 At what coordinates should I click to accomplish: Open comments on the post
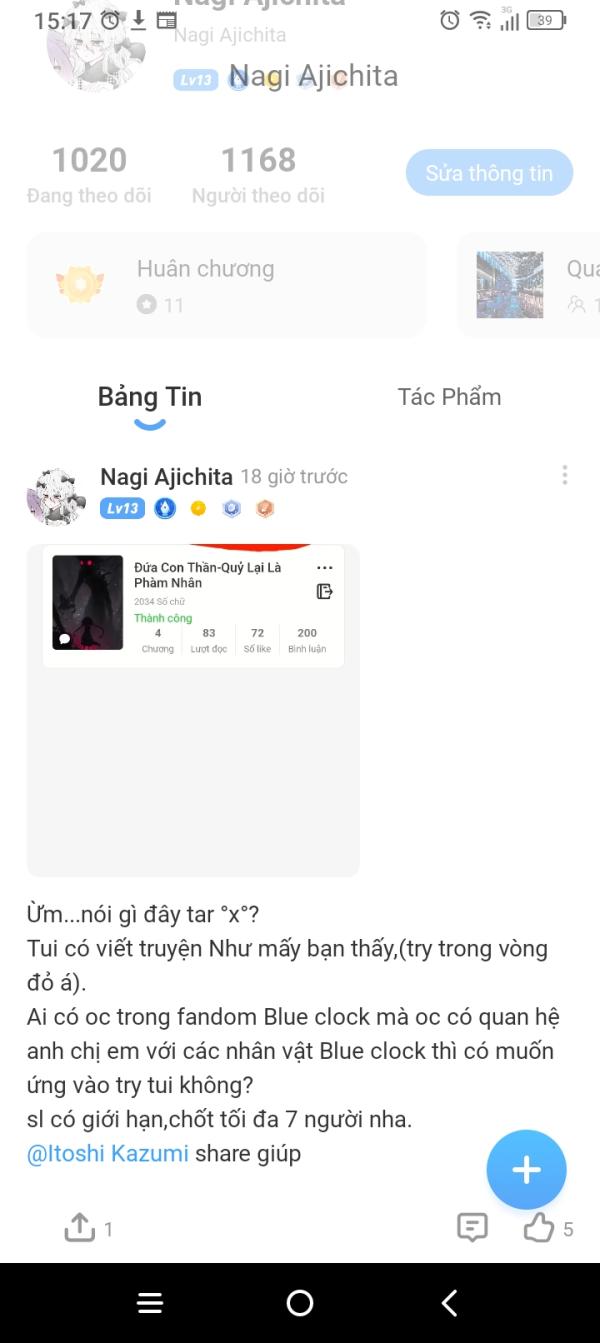click(472, 1228)
